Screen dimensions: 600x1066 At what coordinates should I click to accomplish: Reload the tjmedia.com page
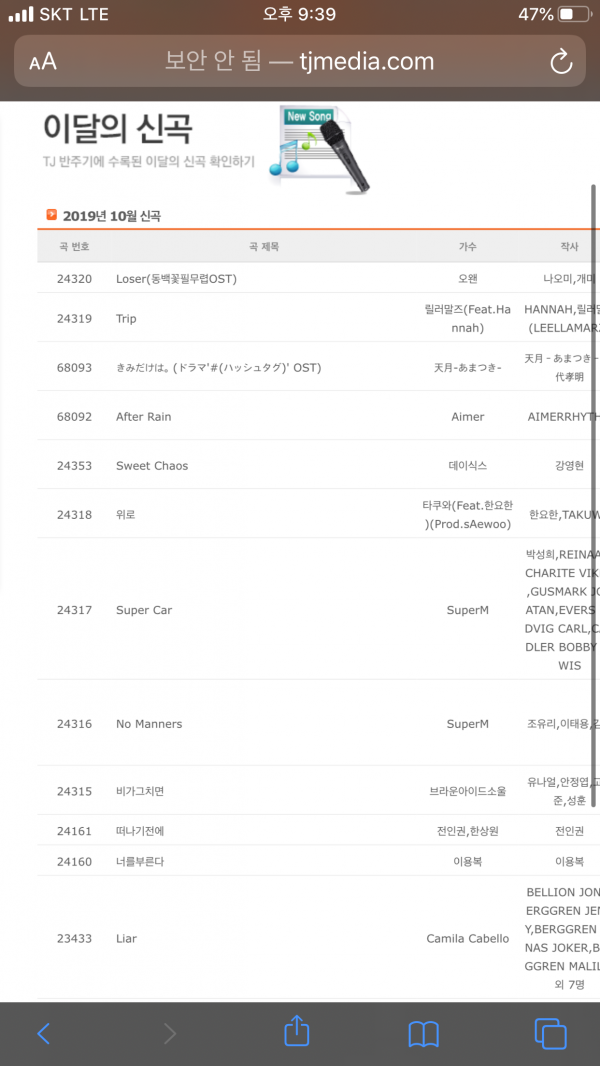click(x=561, y=62)
